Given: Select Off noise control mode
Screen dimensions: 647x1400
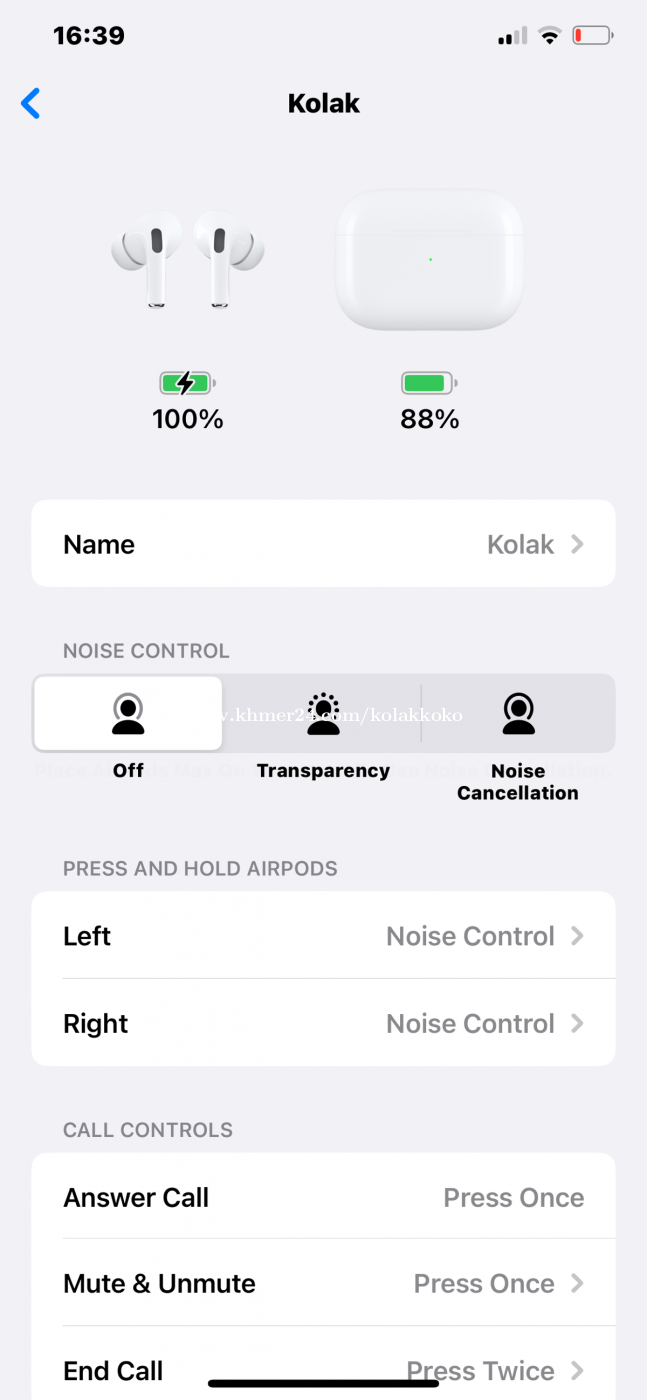Looking at the screenshot, I should 128,714.
